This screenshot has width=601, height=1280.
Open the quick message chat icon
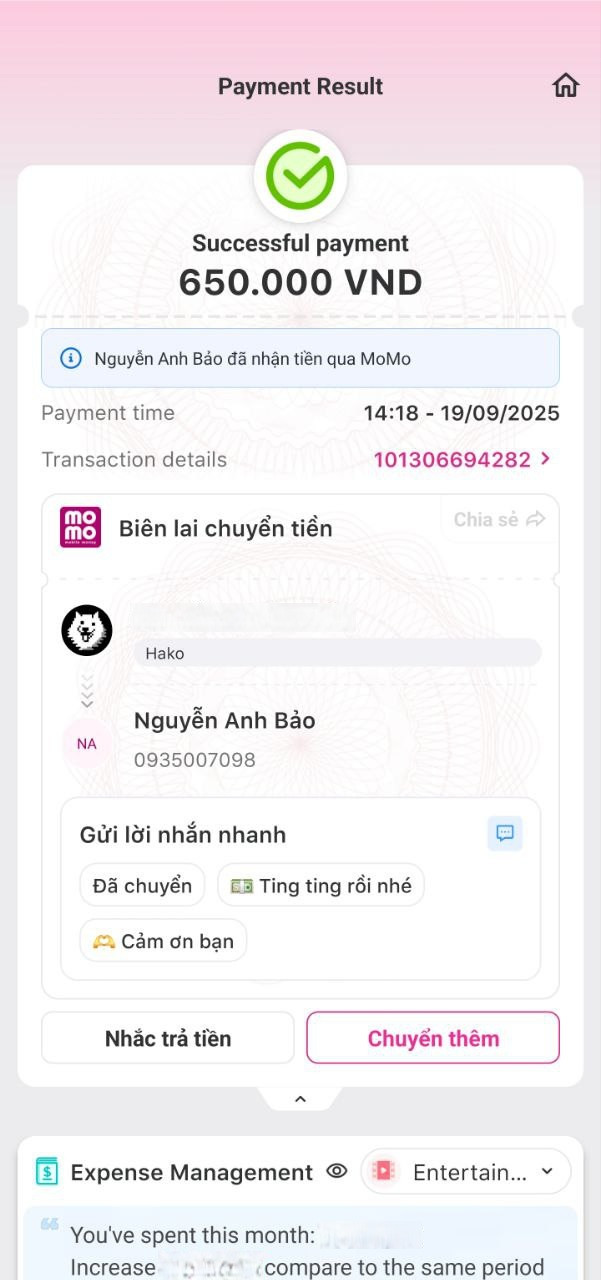[505, 833]
